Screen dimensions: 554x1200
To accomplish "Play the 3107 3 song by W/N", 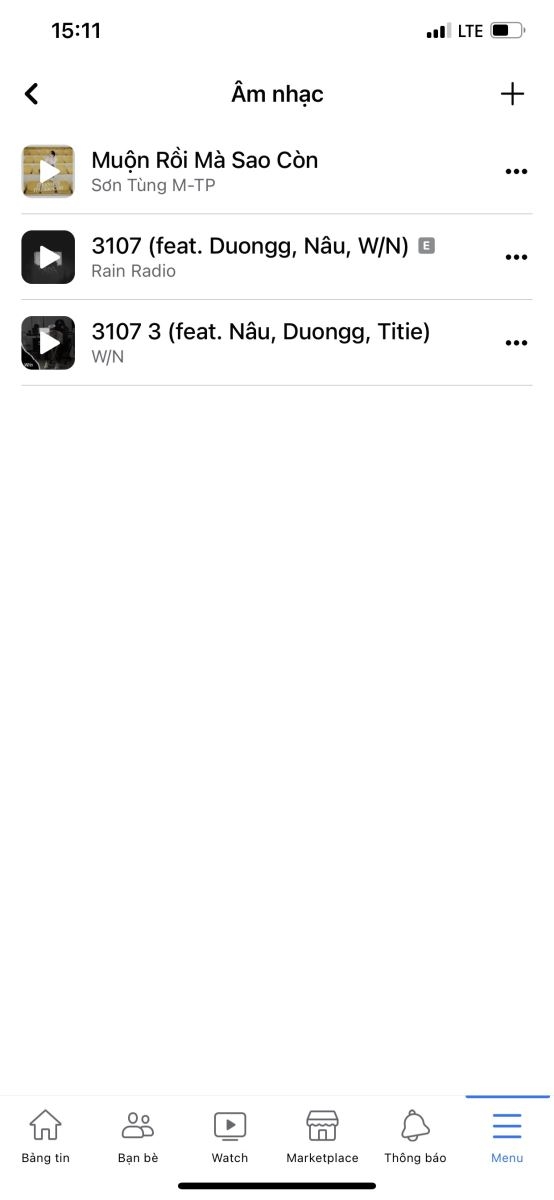I will (x=48, y=343).
